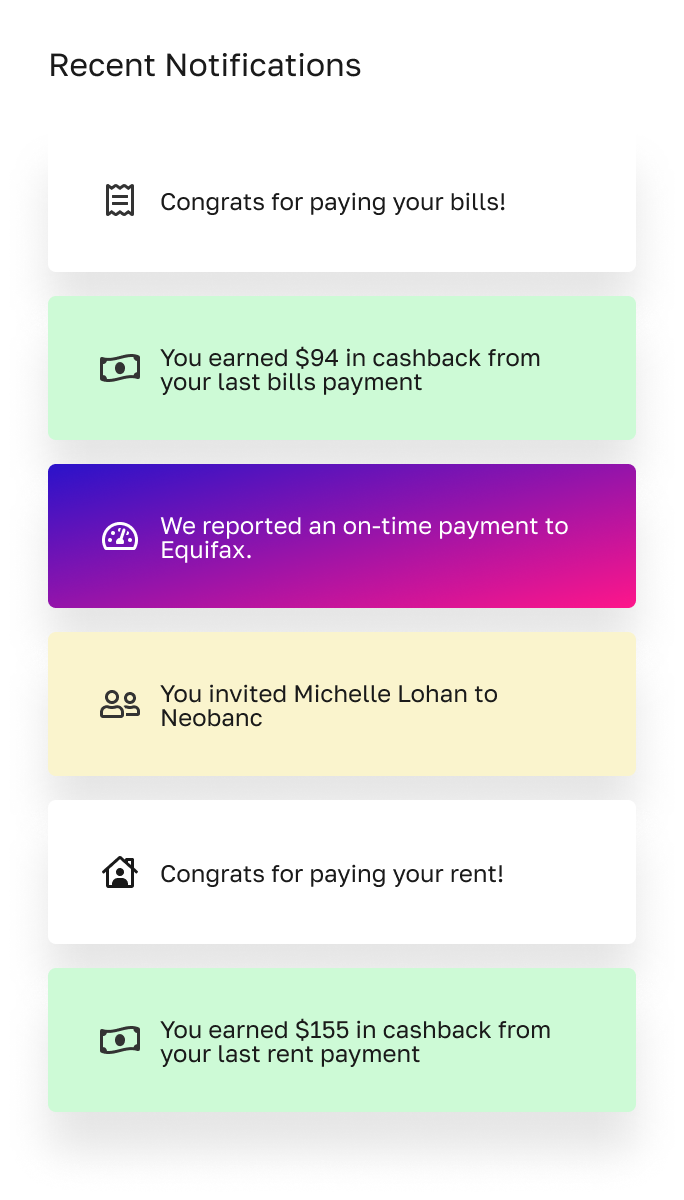Open the Equifax on-time payment notification

pos(341,537)
